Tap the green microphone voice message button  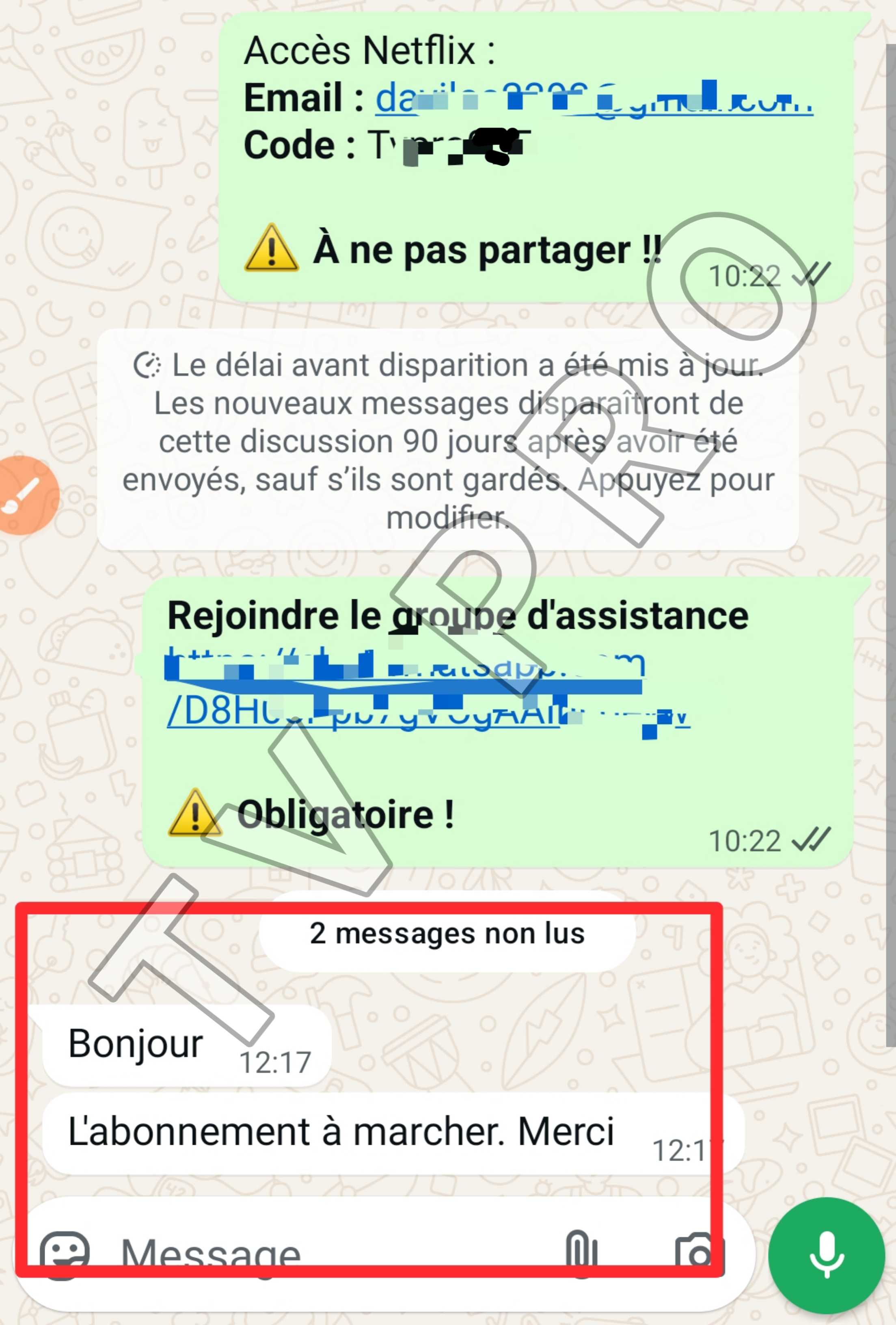click(827, 1256)
